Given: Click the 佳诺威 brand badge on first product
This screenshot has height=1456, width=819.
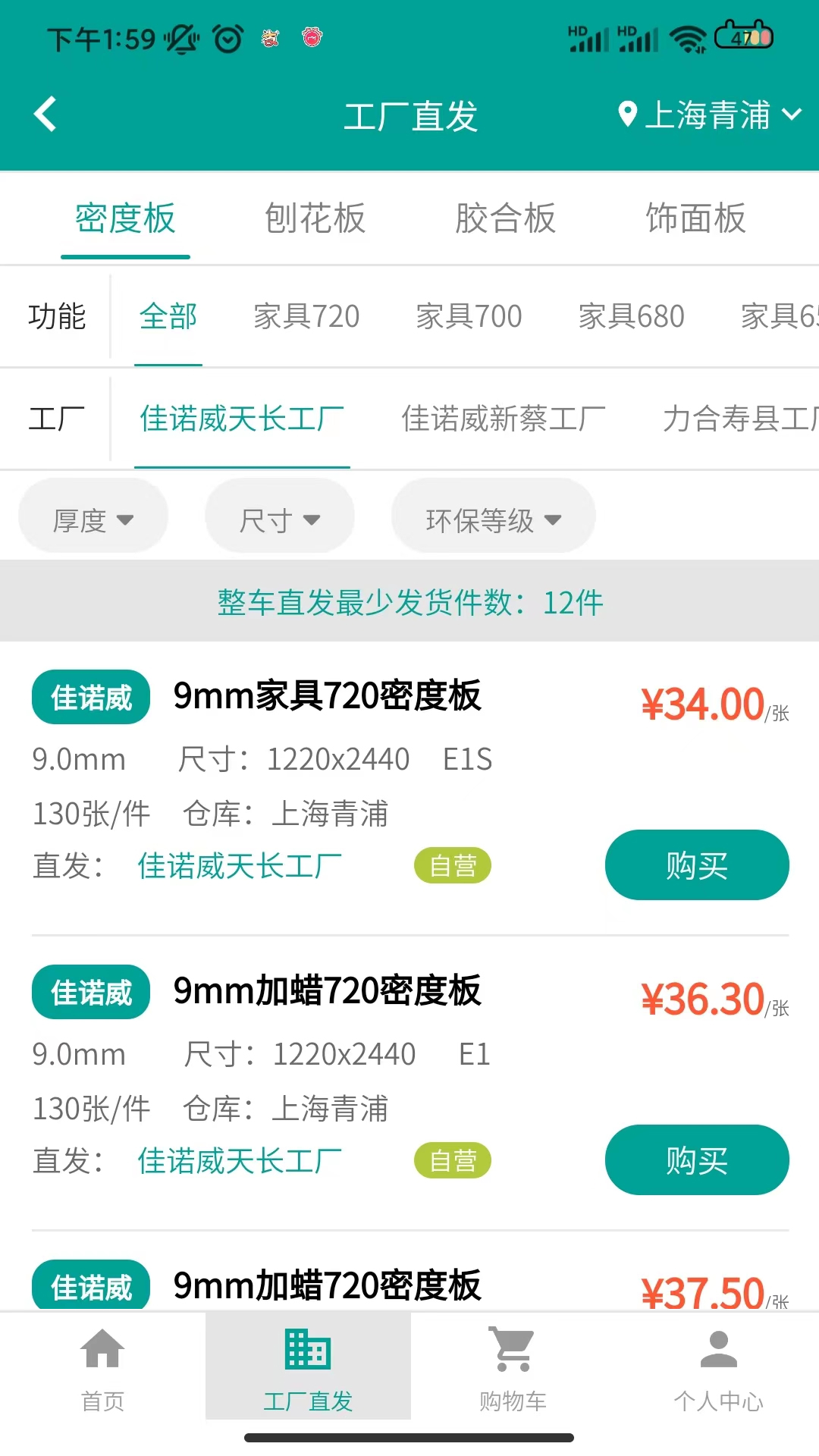Looking at the screenshot, I should click(89, 696).
